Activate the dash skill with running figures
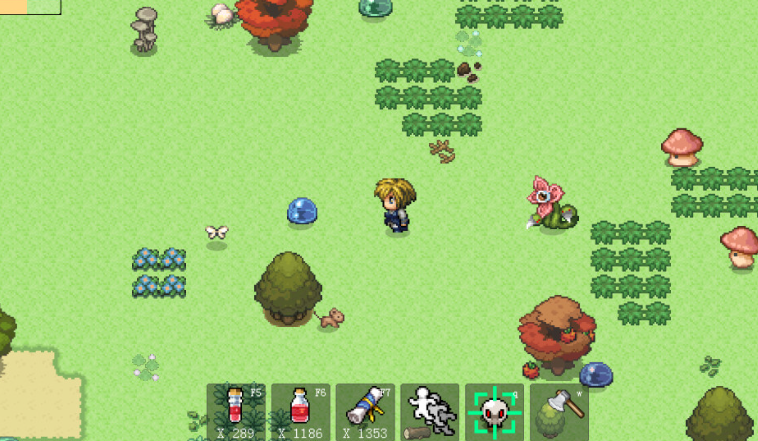This screenshot has width=758, height=441. pos(430,410)
